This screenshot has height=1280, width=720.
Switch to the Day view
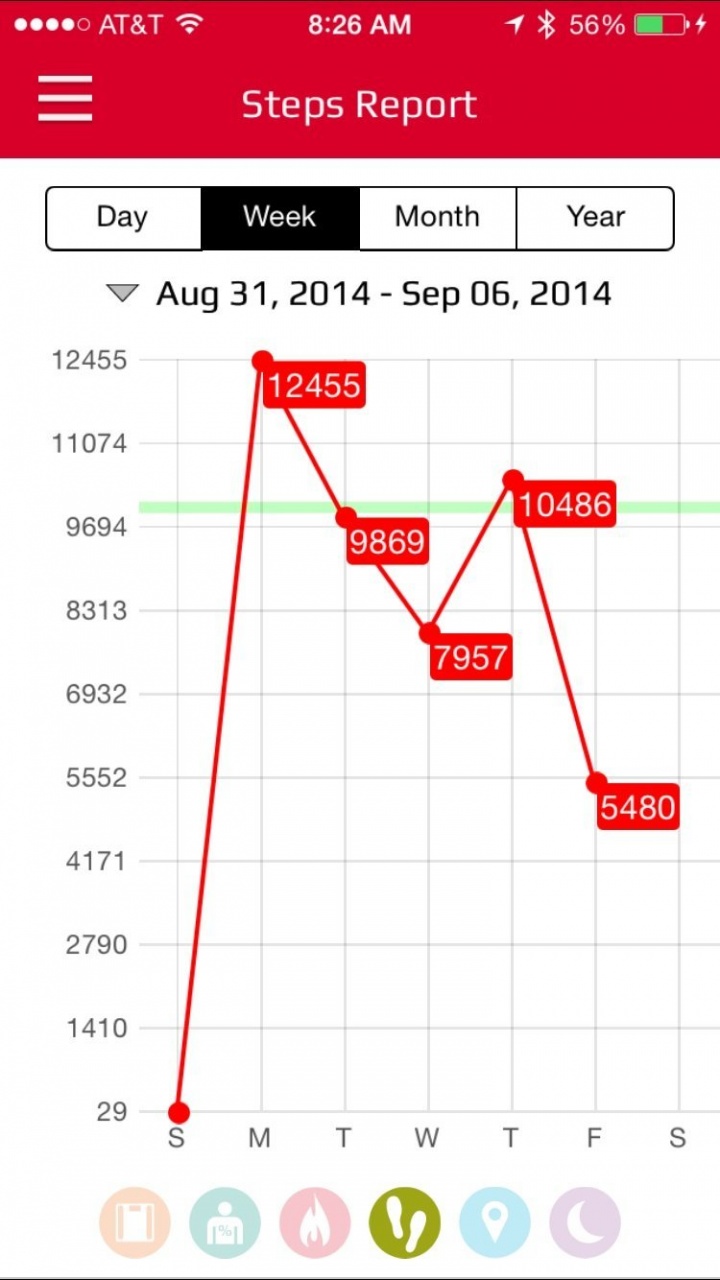pyautogui.click(x=123, y=217)
